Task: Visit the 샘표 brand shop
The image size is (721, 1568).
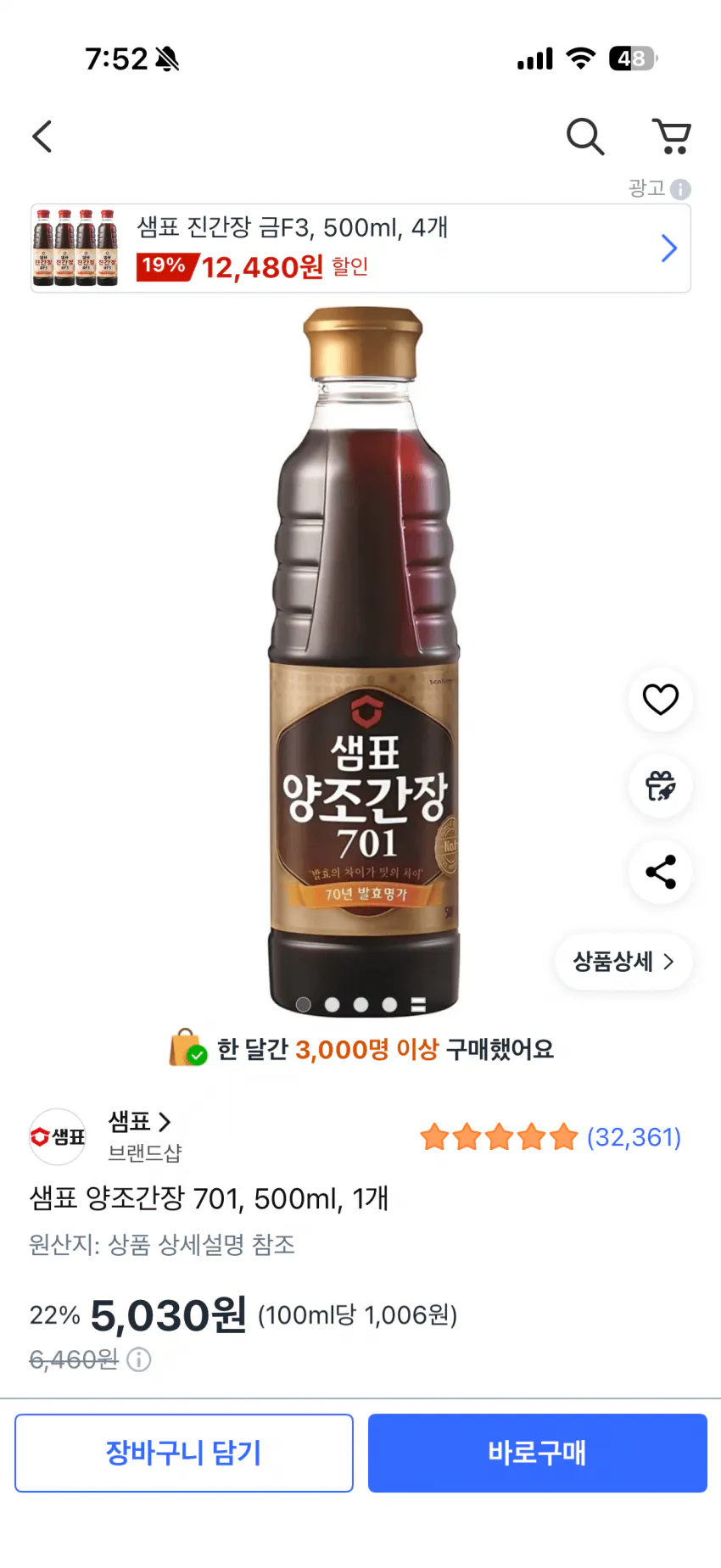Action: 140,1122
